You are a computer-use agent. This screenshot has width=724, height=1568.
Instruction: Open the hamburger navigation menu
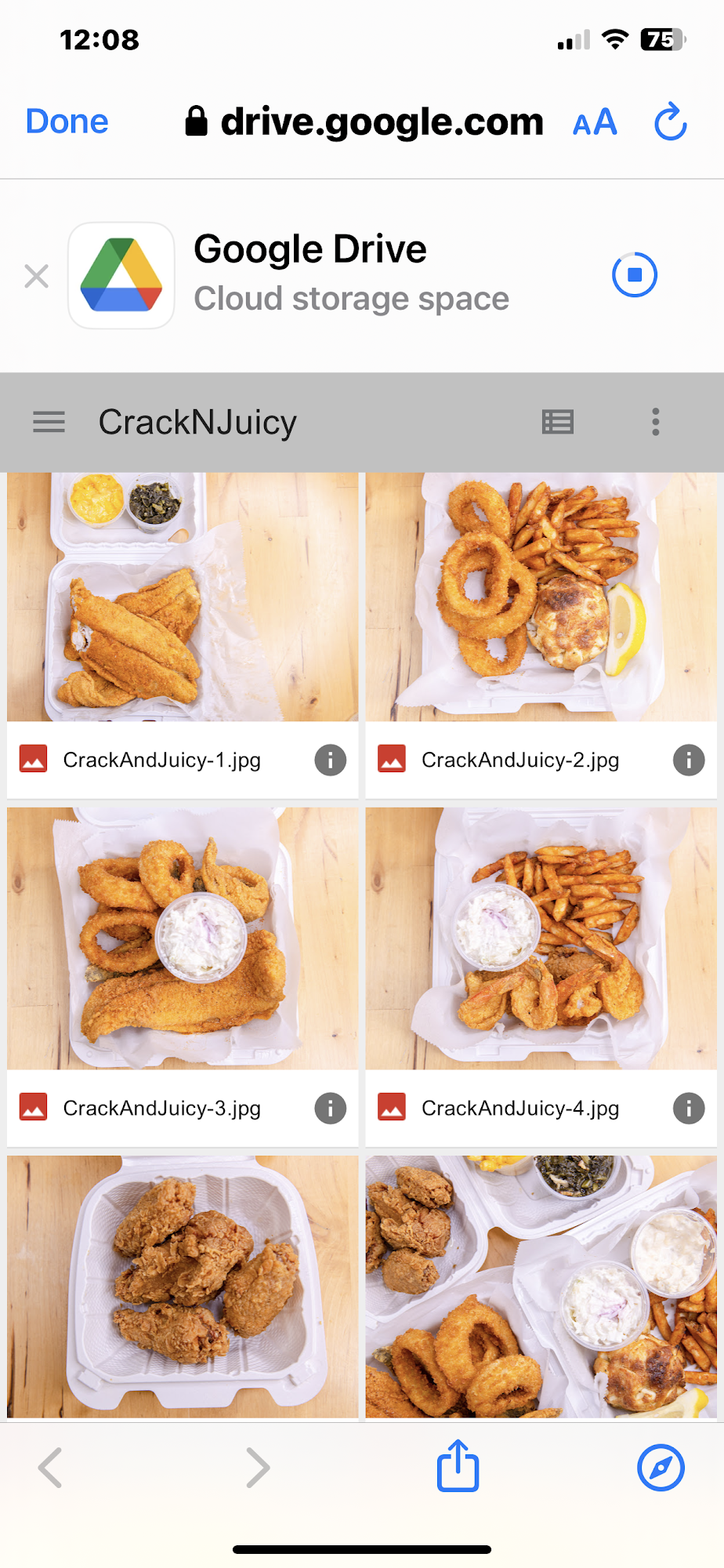(49, 422)
